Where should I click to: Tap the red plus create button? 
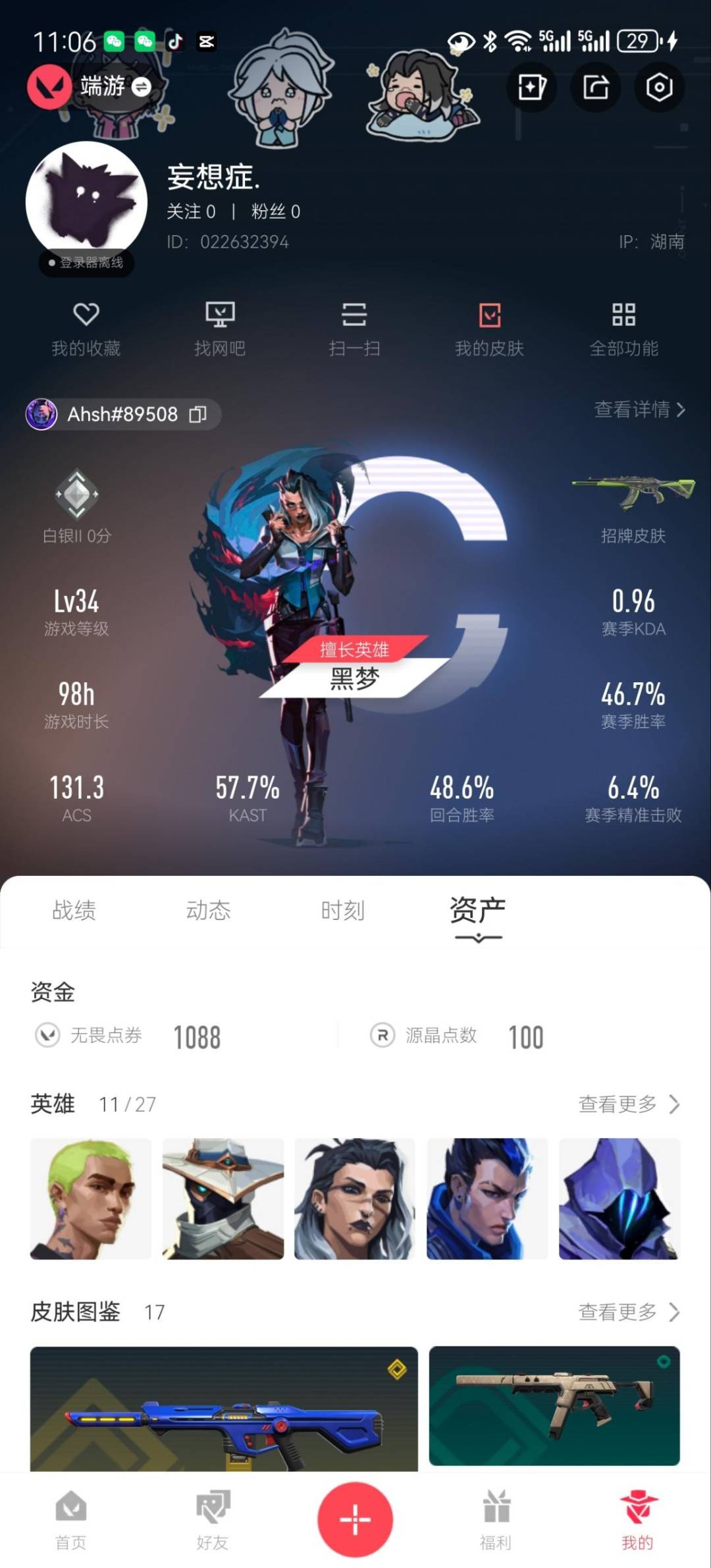[355, 1519]
